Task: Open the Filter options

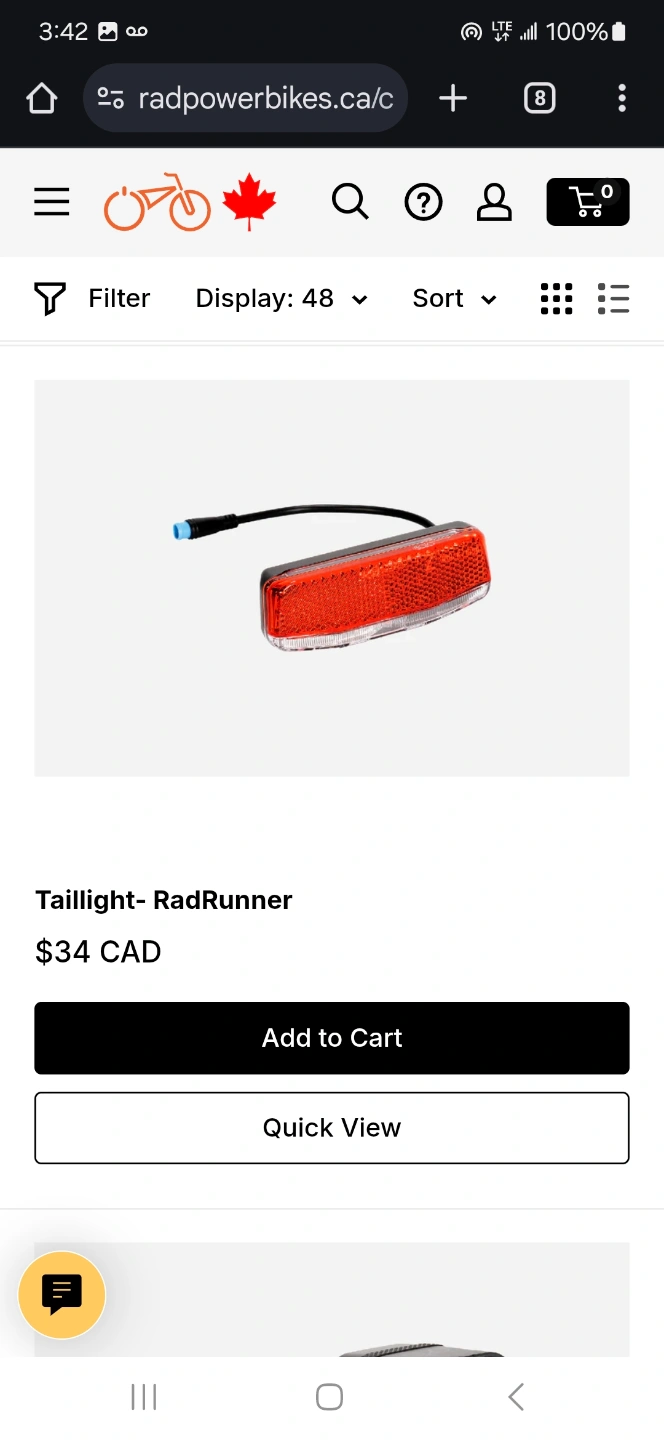Action: [92, 298]
